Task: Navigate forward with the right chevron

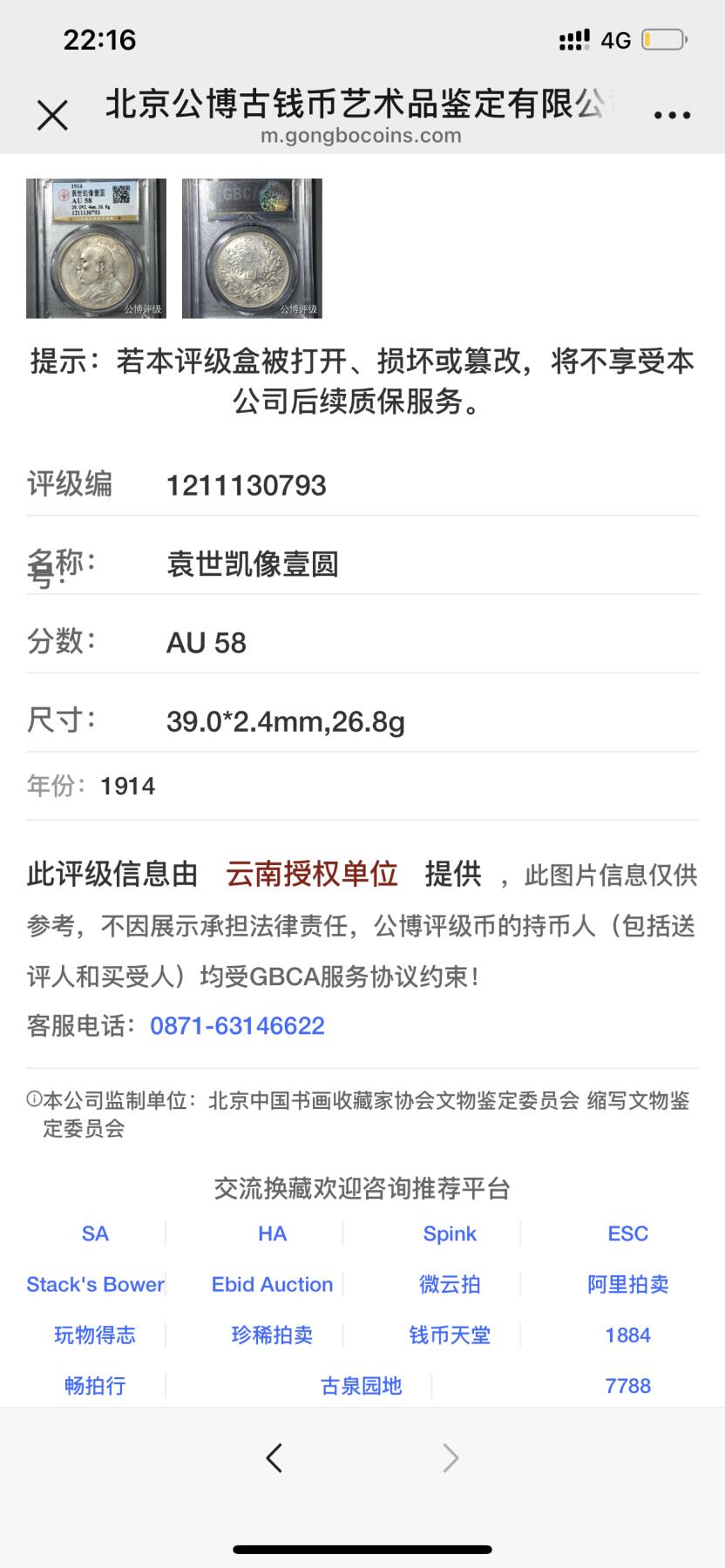Action: (x=449, y=1456)
